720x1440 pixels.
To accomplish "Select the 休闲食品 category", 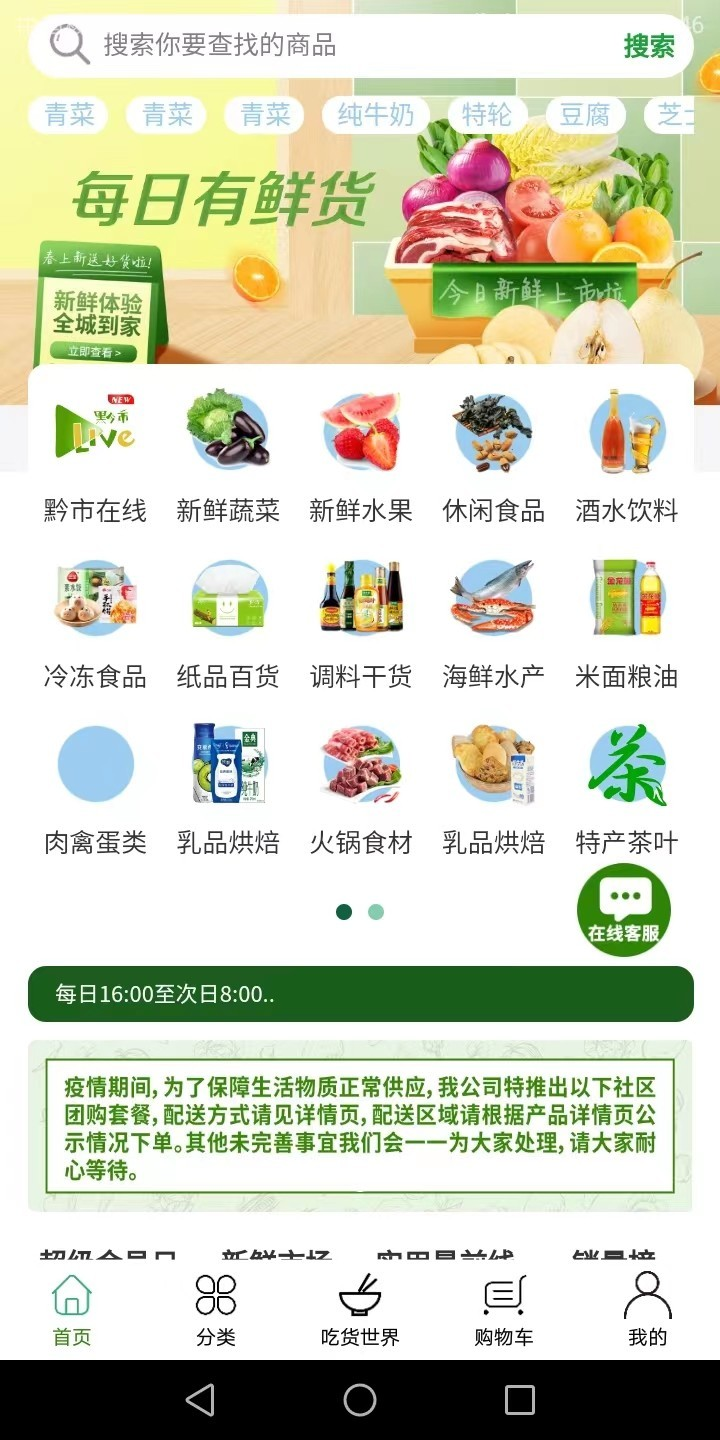I will 492,432.
